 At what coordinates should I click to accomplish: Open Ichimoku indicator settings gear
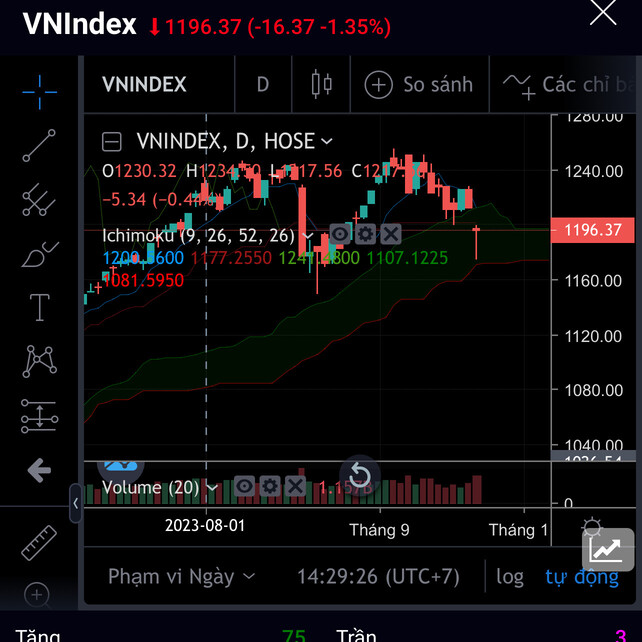366,235
